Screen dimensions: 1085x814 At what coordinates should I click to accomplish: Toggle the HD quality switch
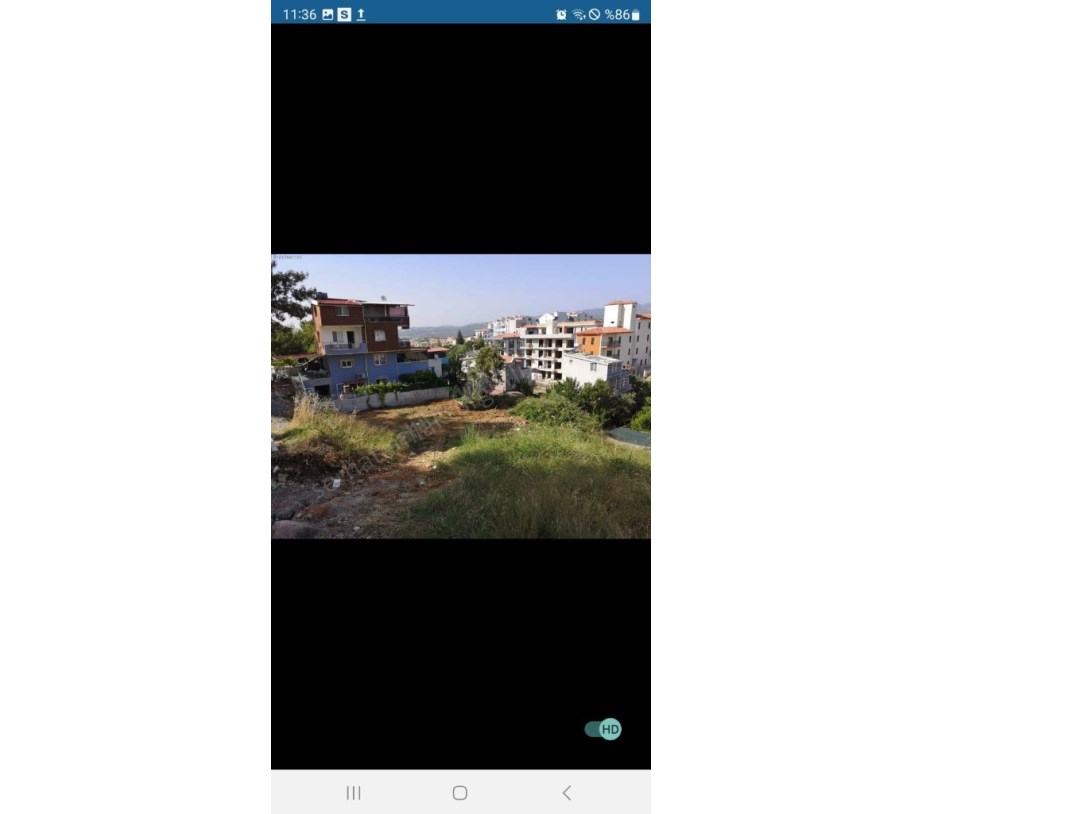(603, 729)
